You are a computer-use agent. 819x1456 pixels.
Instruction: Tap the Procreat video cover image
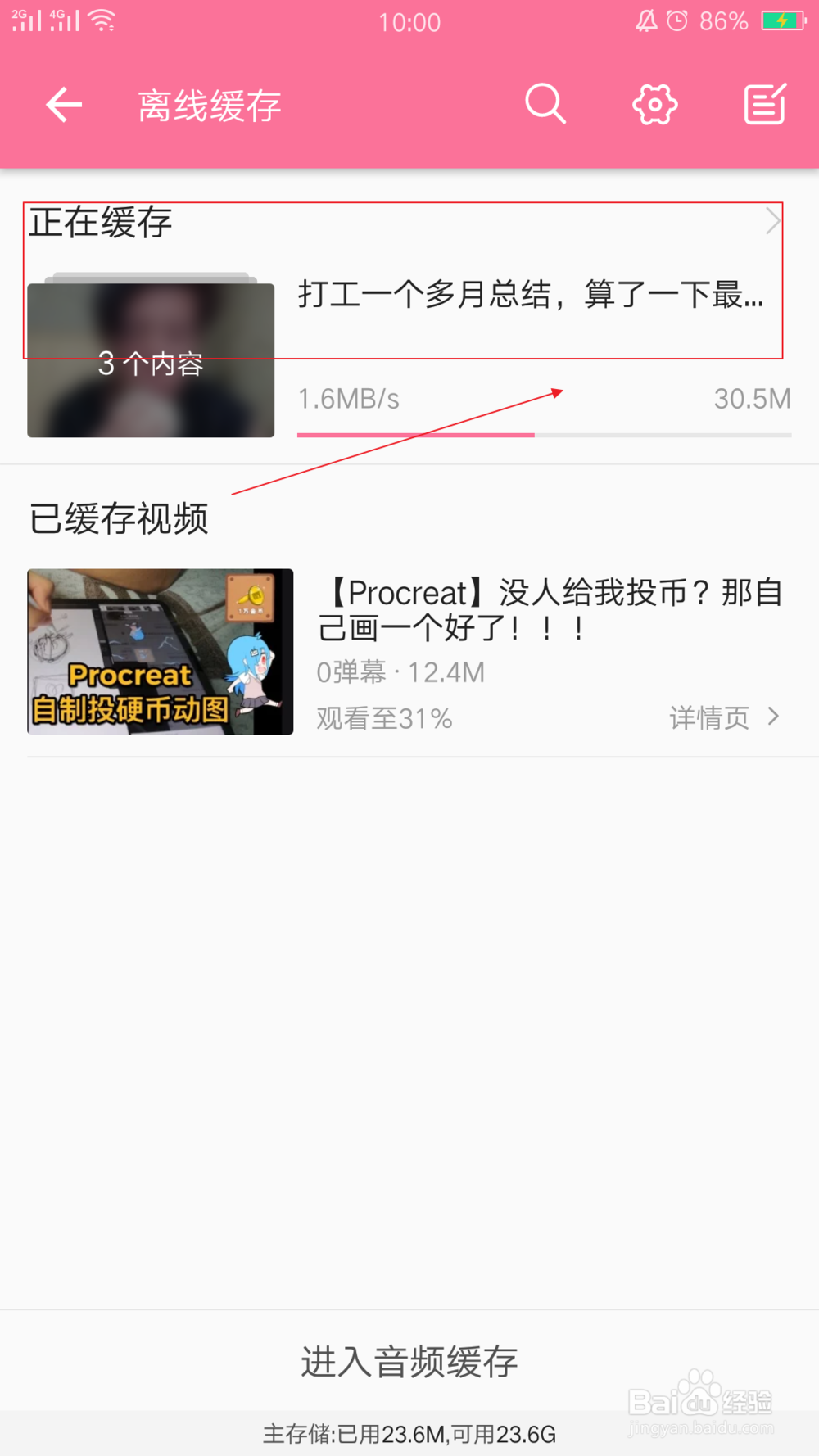click(160, 652)
